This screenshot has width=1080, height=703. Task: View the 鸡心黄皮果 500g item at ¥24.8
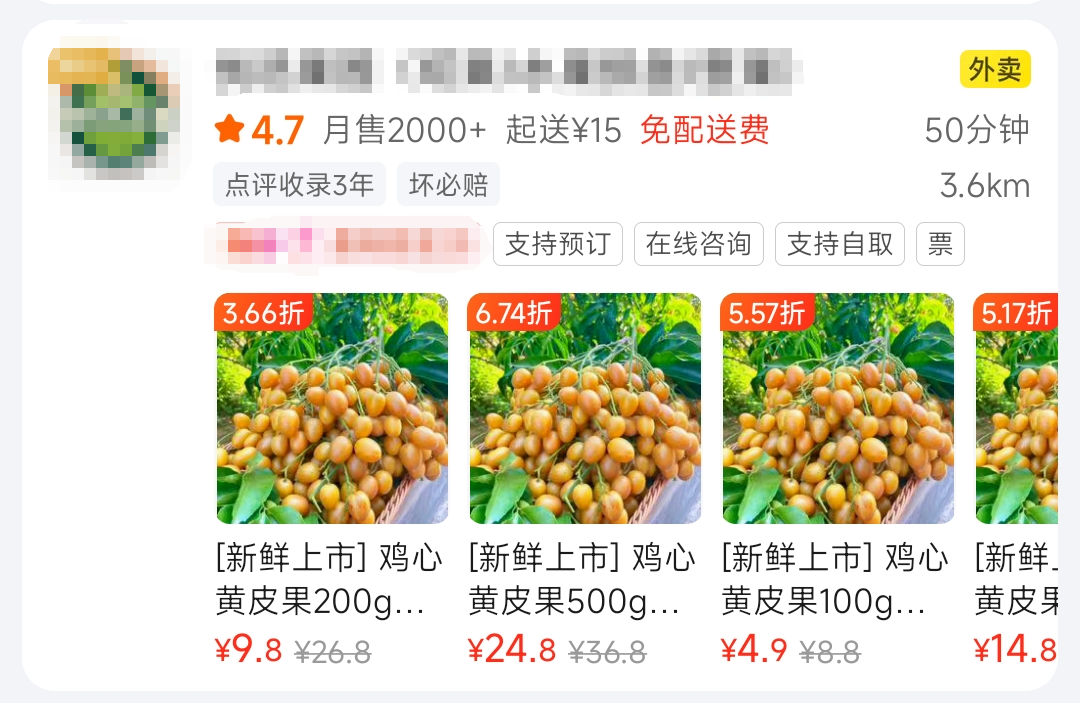pyautogui.click(x=585, y=408)
